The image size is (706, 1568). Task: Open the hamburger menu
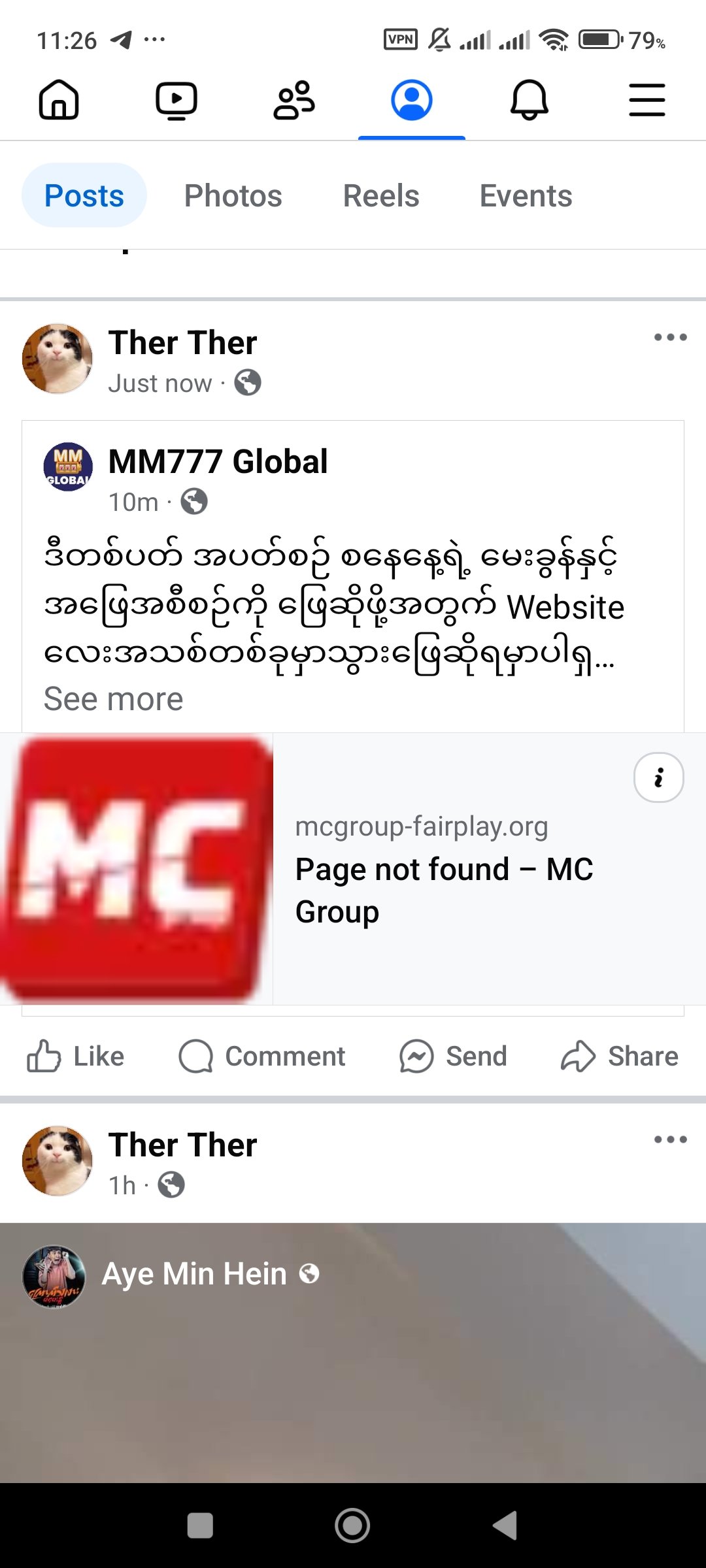[647, 101]
